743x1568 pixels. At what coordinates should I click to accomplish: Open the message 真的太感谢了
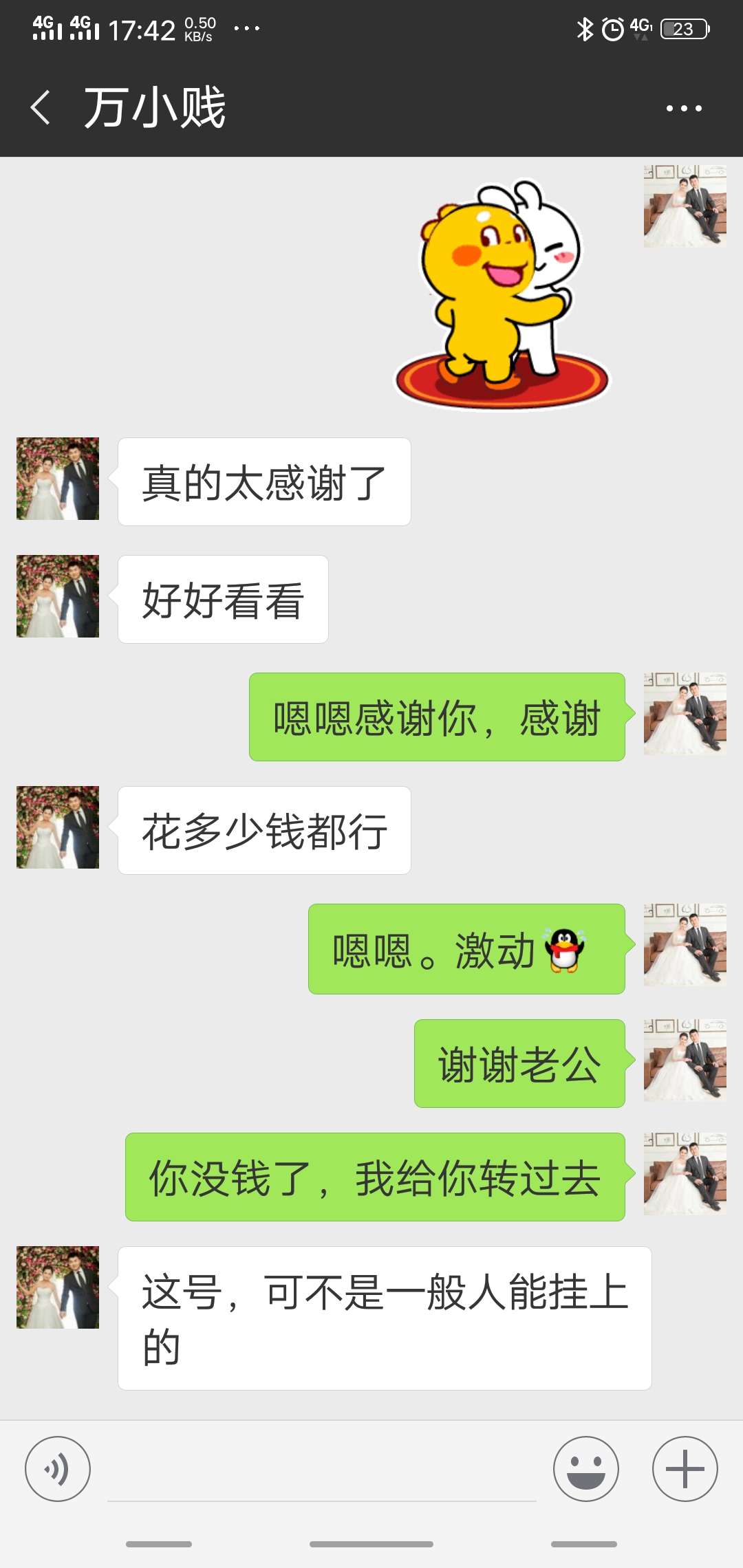tap(265, 483)
